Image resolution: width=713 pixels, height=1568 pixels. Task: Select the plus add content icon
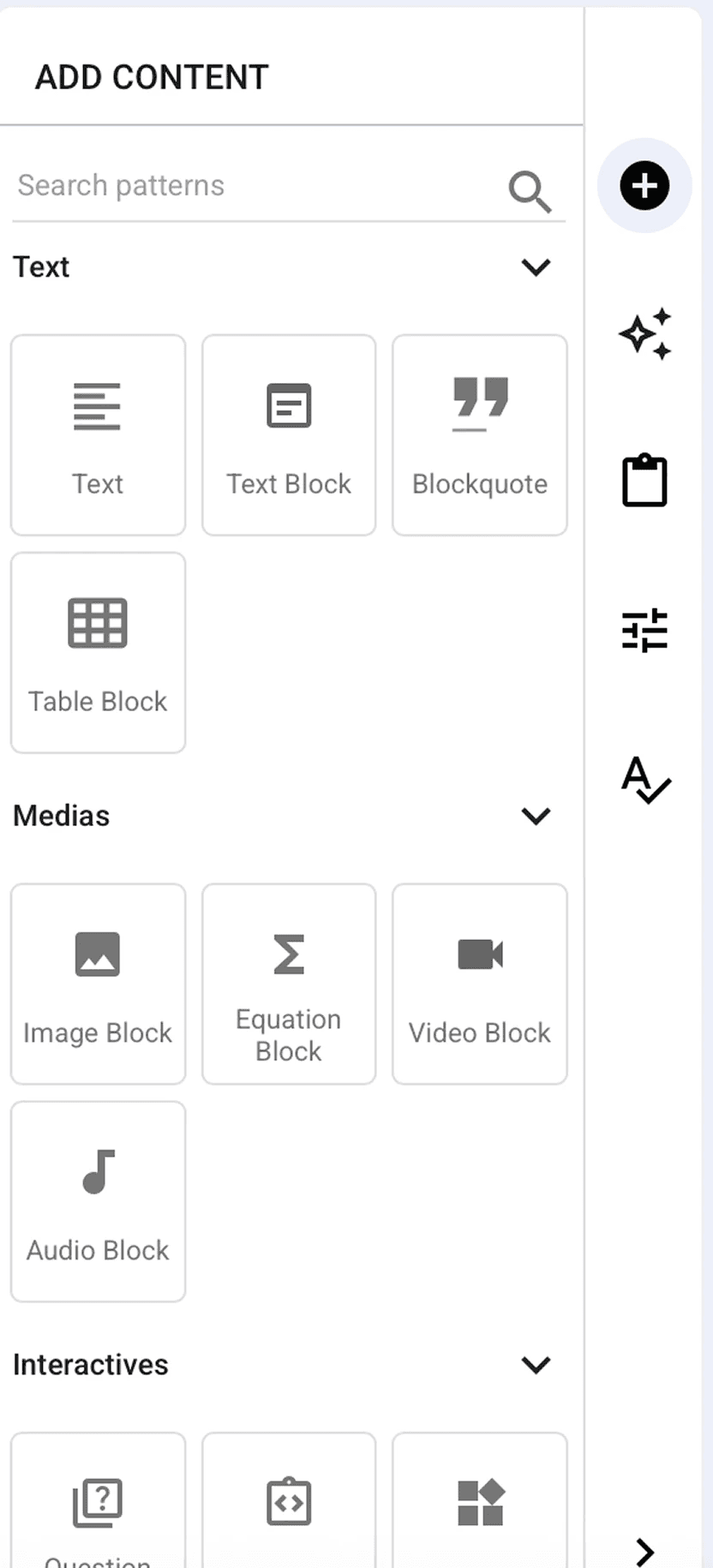pyautogui.click(x=644, y=185)
